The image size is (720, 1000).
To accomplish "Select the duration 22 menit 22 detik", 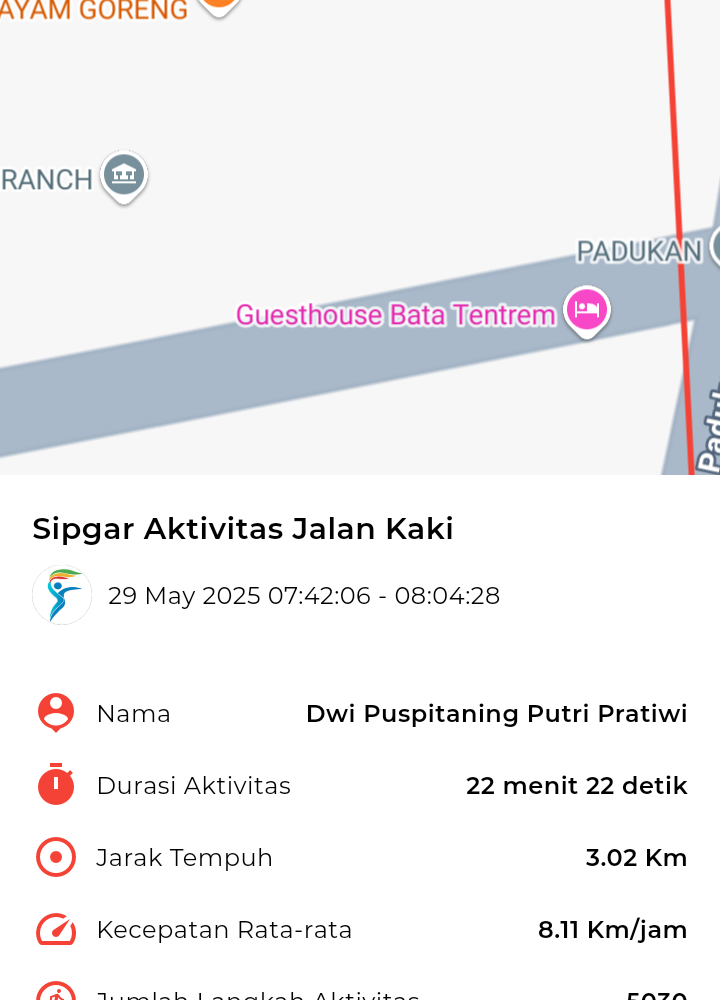I will click(x=576, y=785).
